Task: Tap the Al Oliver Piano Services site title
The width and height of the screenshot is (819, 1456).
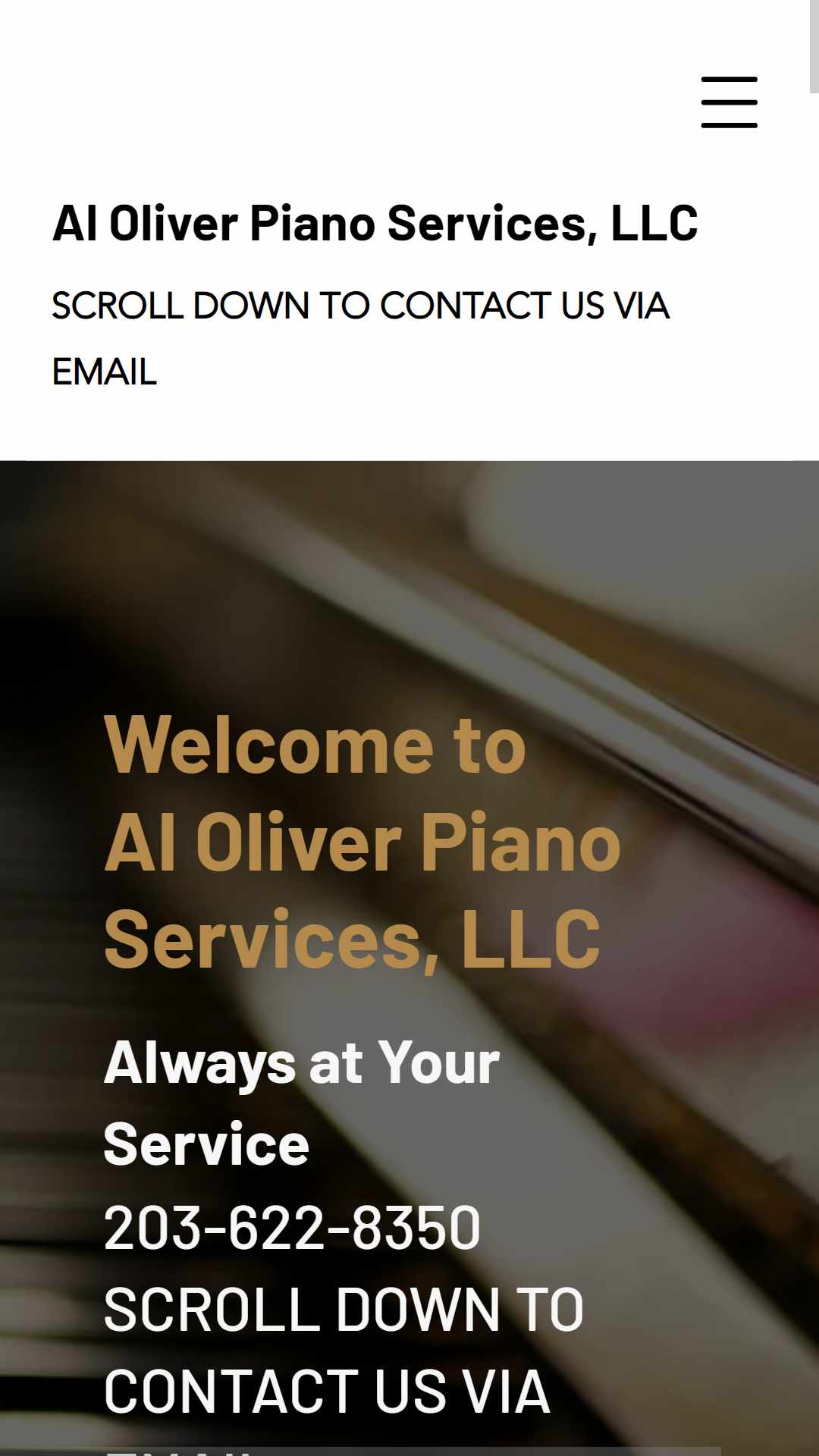Action: pyautogui.click(x=375, y=224)
